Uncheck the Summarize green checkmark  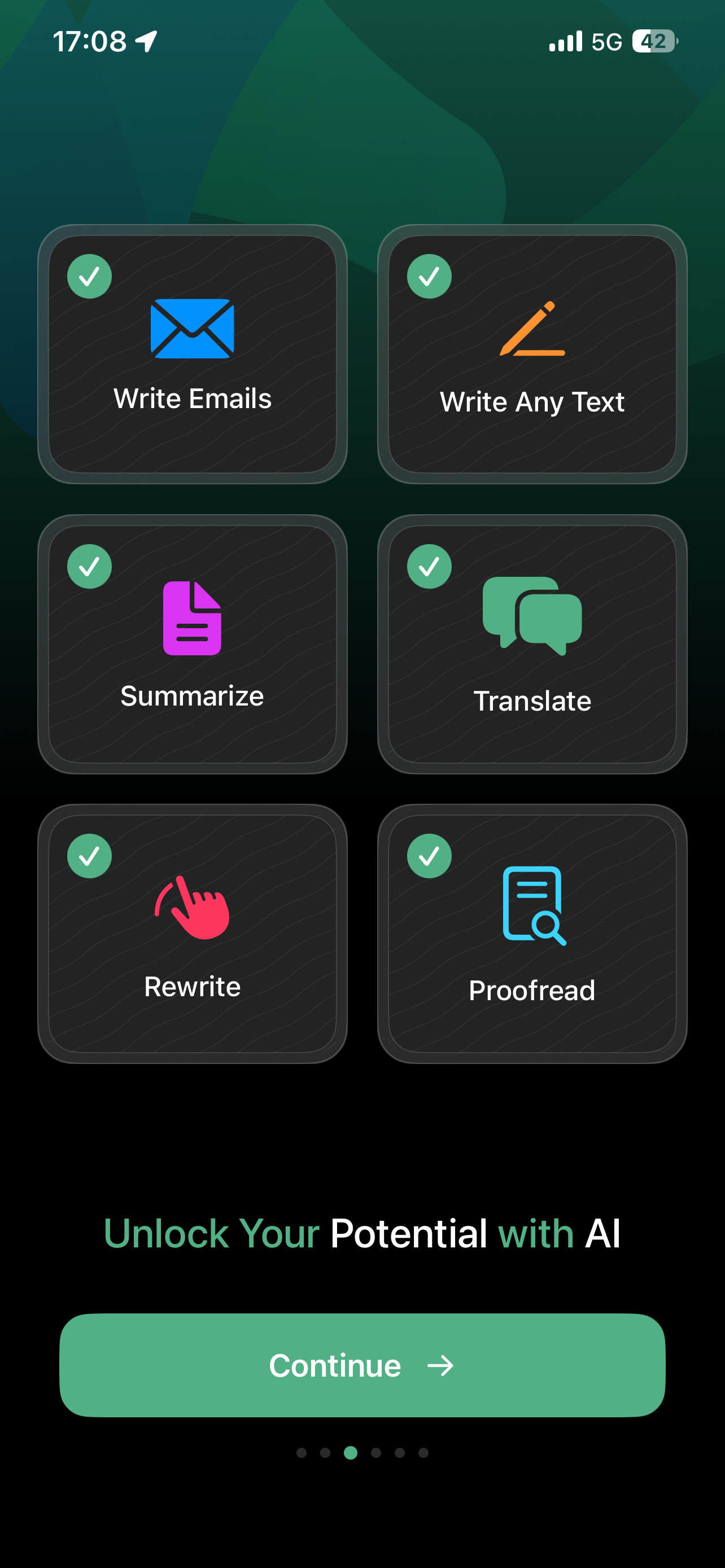pos(89,567)
